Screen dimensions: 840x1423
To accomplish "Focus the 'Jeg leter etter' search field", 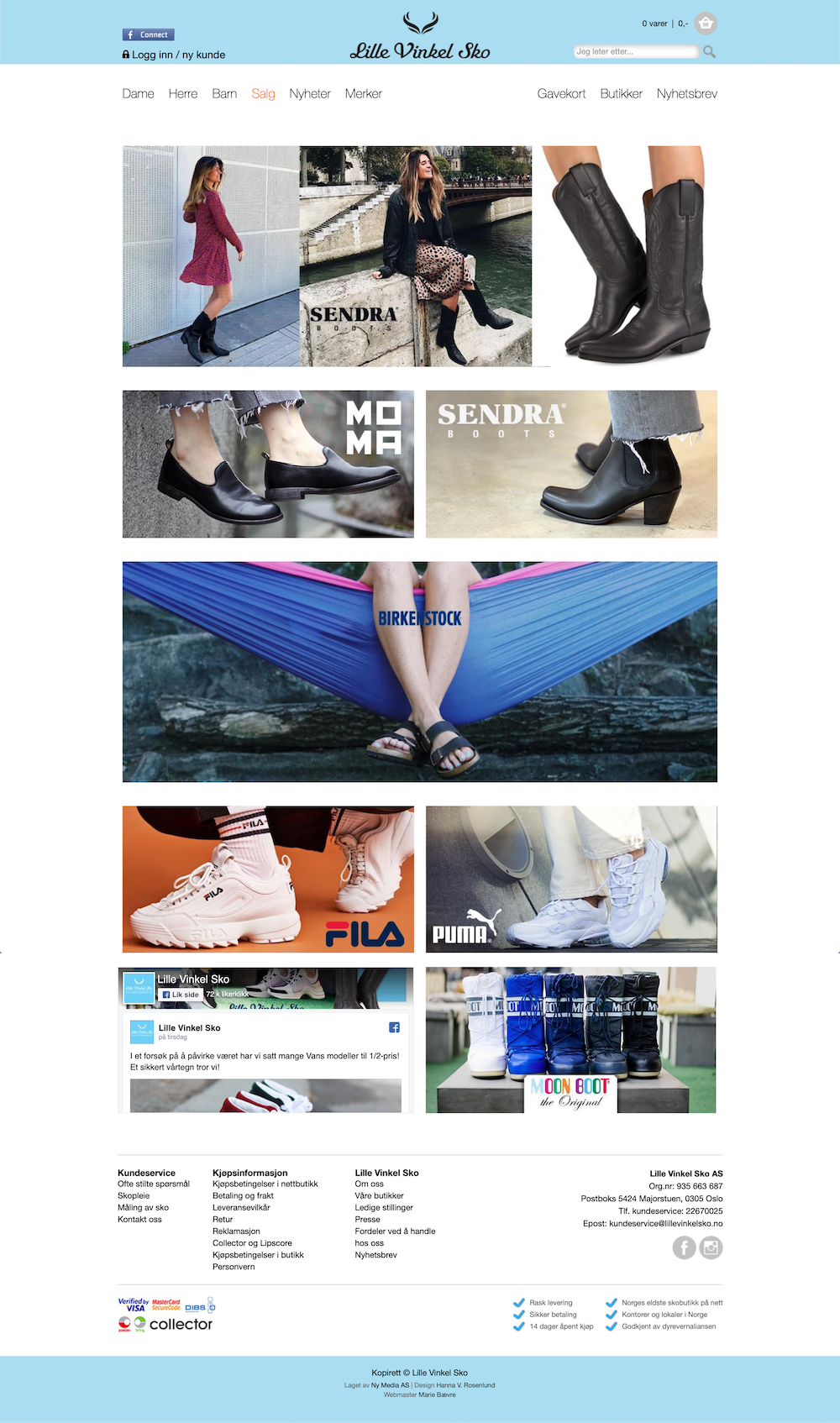I will tap(635, 52).
